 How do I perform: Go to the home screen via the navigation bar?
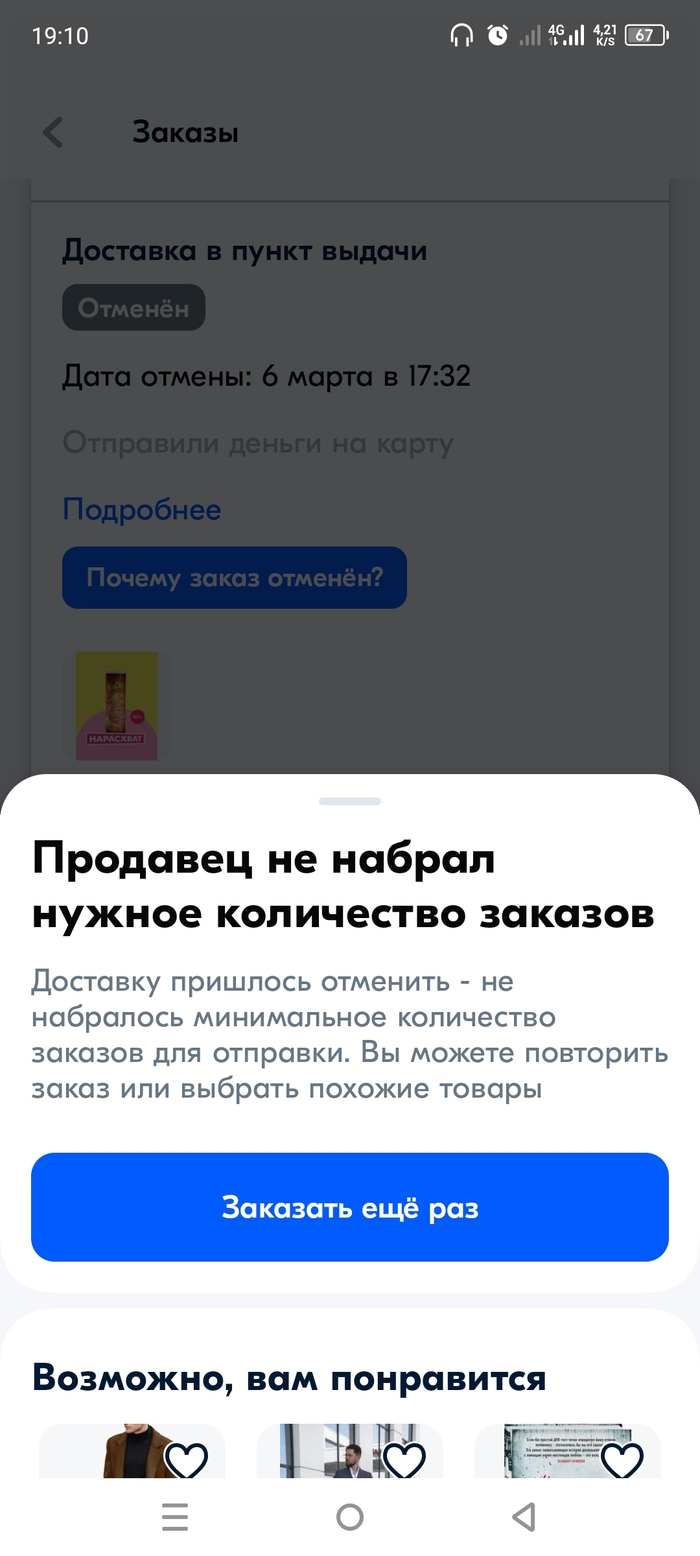350,1517
